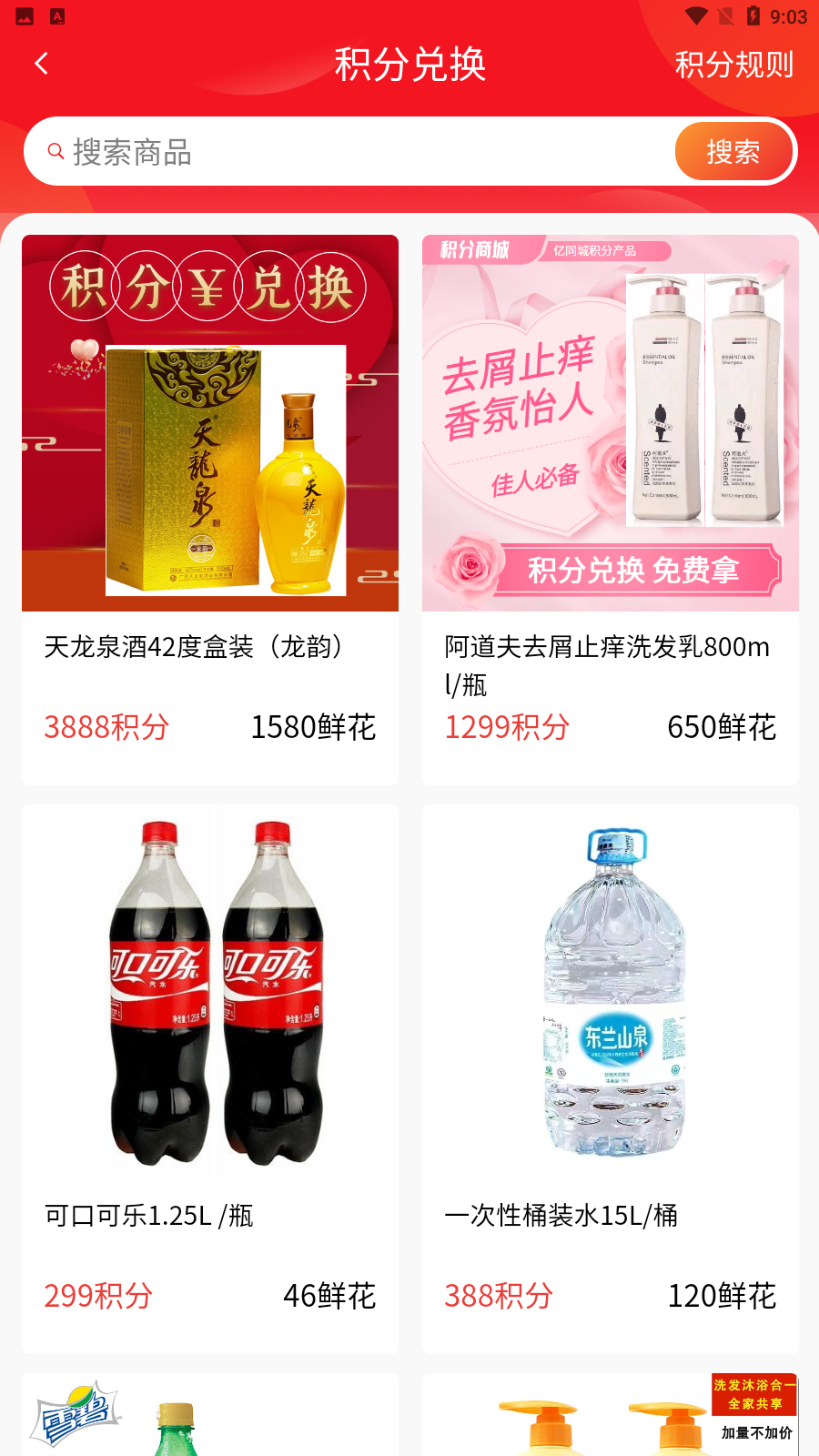View 一次性桶装水15L/桶 product
Screen dimensions: 819x1456
tap(610, 1078)
